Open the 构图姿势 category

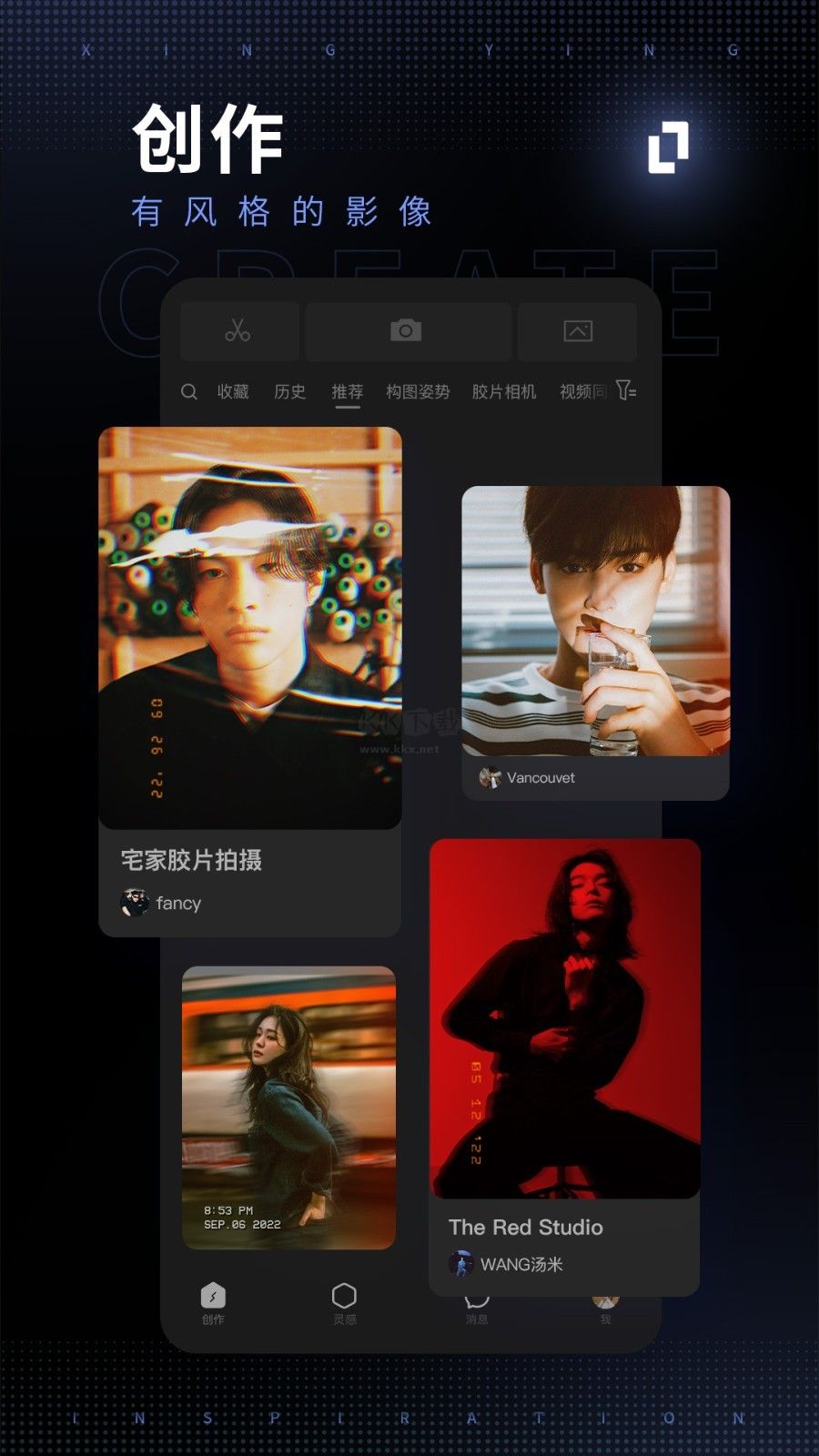(x=418, y=391)
